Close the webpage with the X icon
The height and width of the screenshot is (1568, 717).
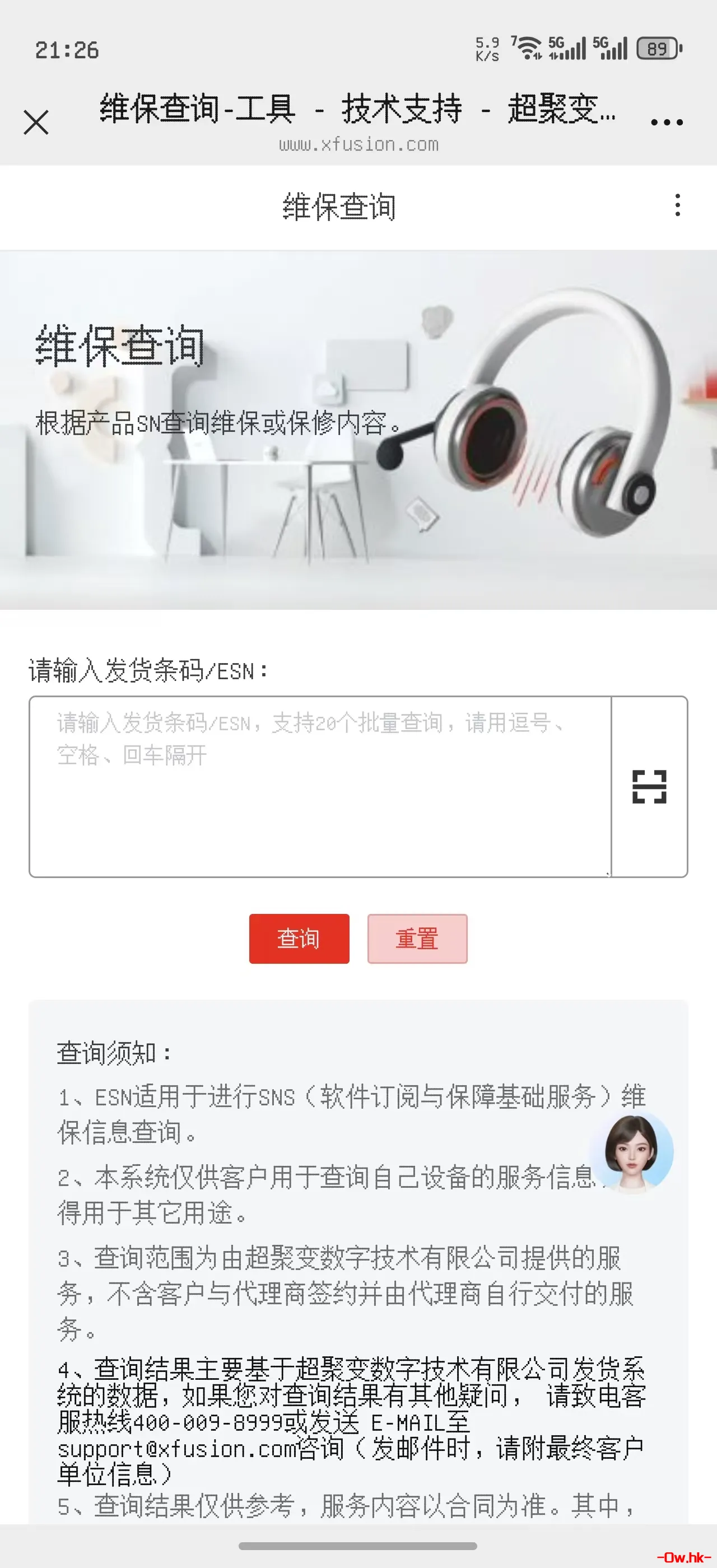coord(36,122)
